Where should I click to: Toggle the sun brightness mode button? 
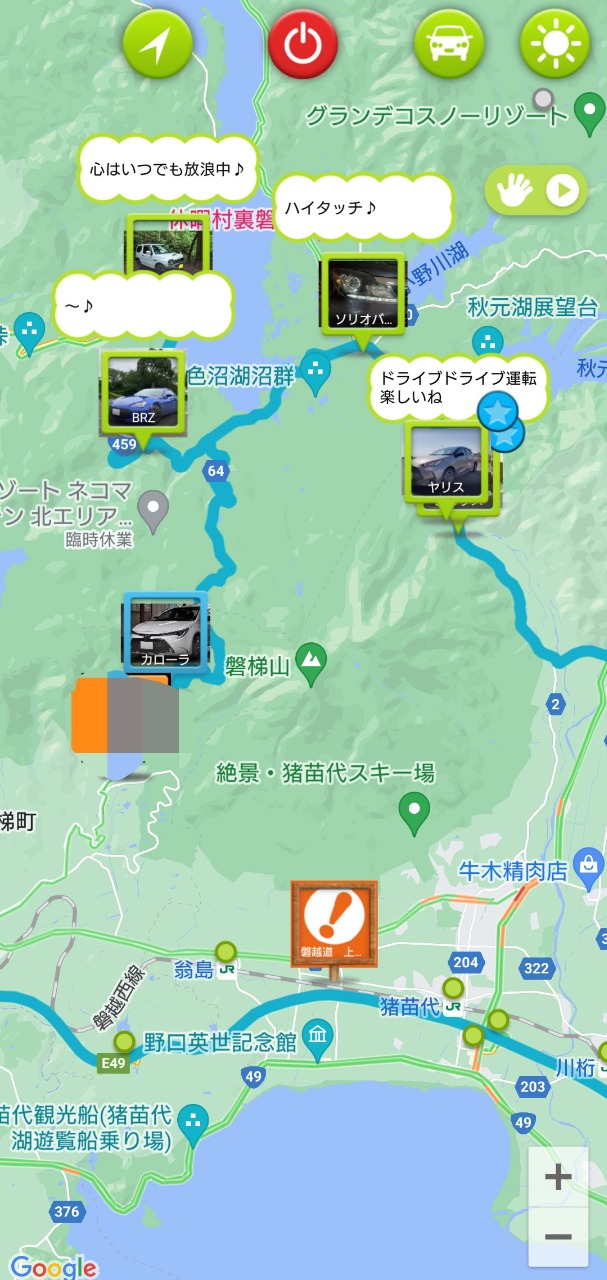554,45
